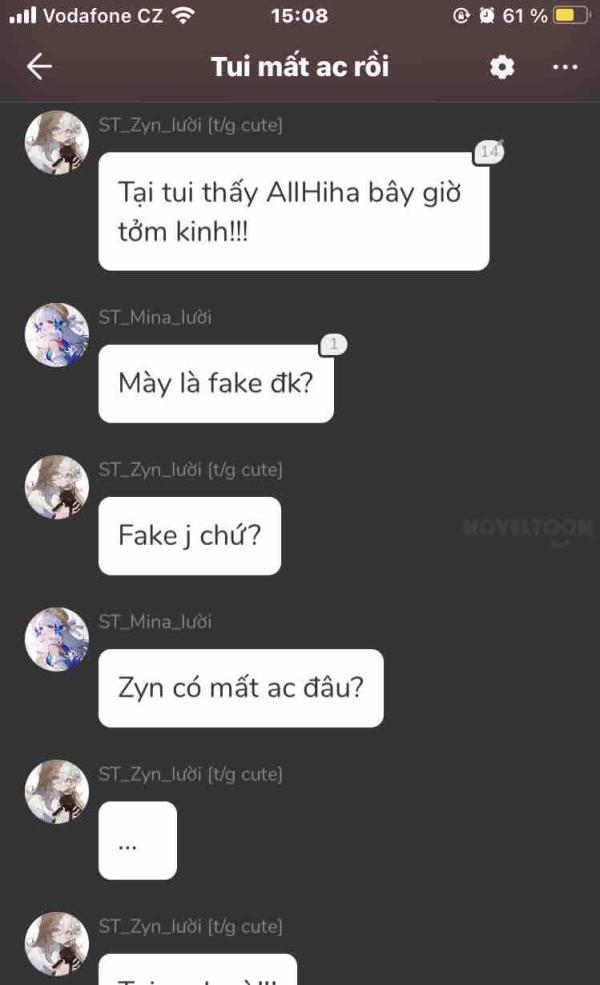Tap the "Fake j chứ?" message bubble

tap(190, 536)
